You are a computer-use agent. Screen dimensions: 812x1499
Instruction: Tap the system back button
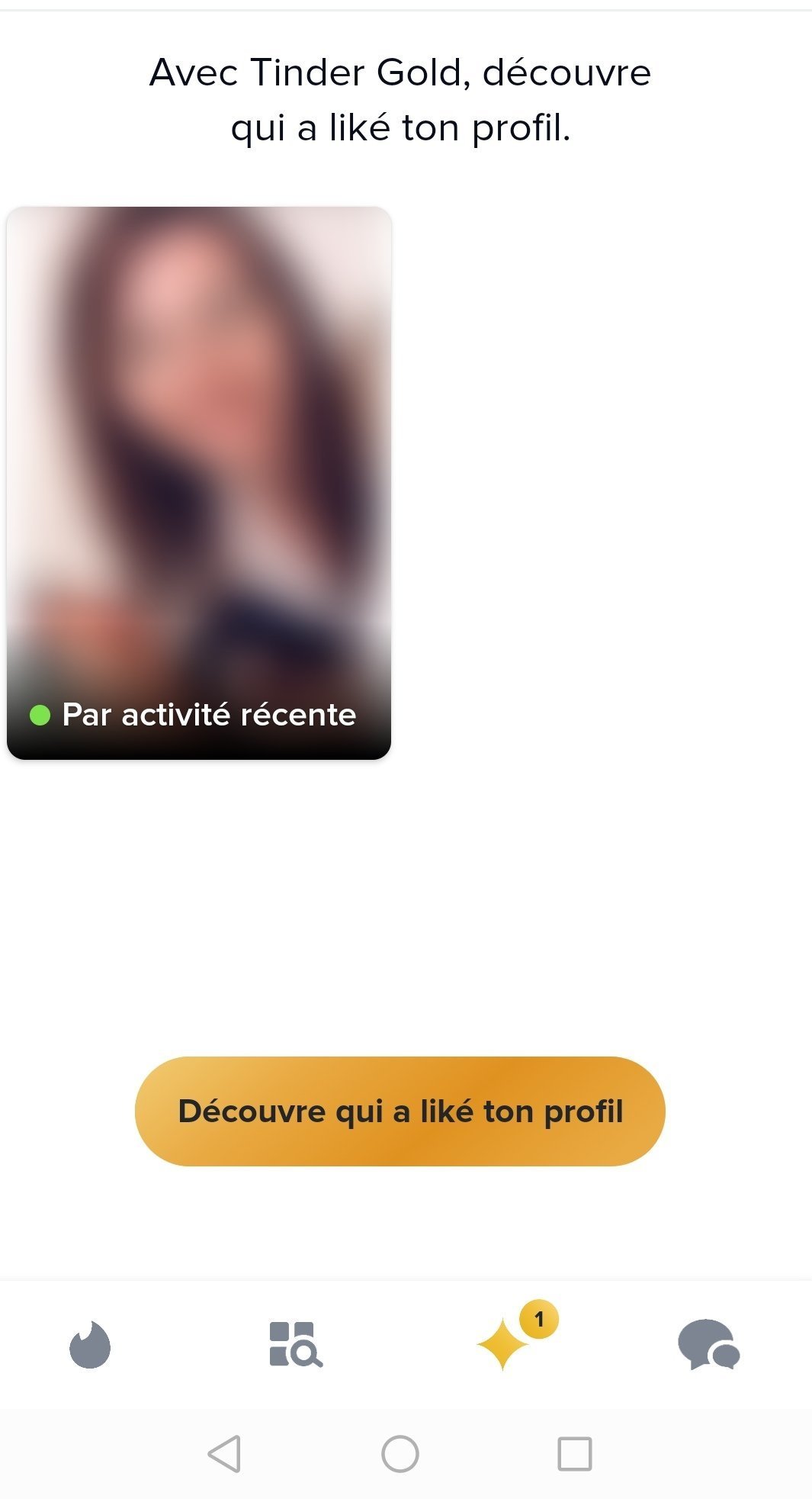click(224, 1453)
